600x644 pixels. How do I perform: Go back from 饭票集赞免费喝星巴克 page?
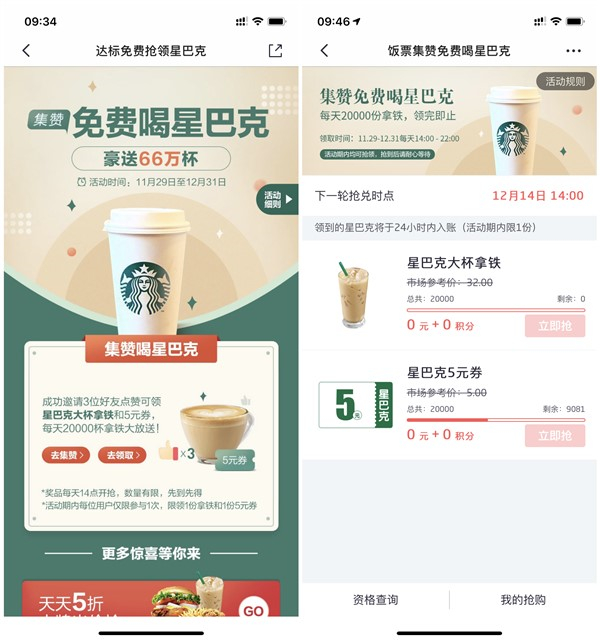[323, 51]
